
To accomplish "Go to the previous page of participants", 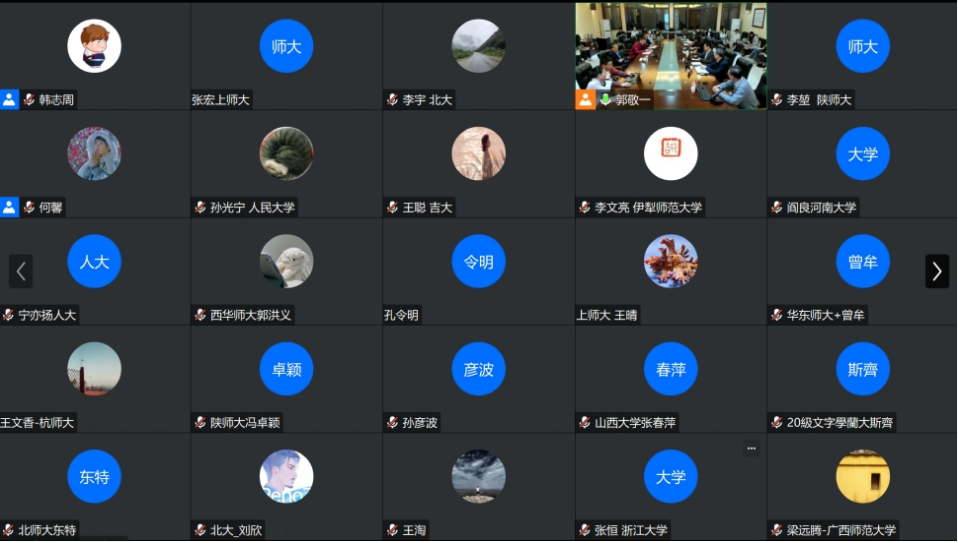I will pos(21,271).
